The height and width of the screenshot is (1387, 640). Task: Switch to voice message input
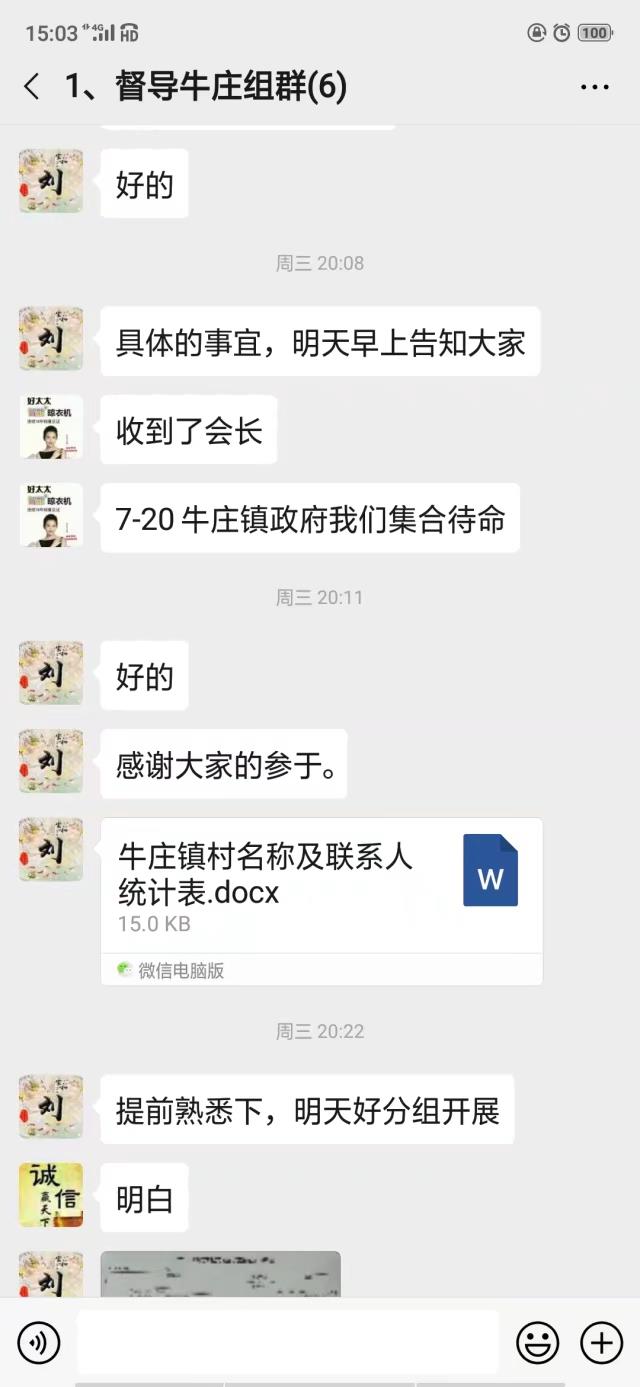click(x=39, y=1343)
